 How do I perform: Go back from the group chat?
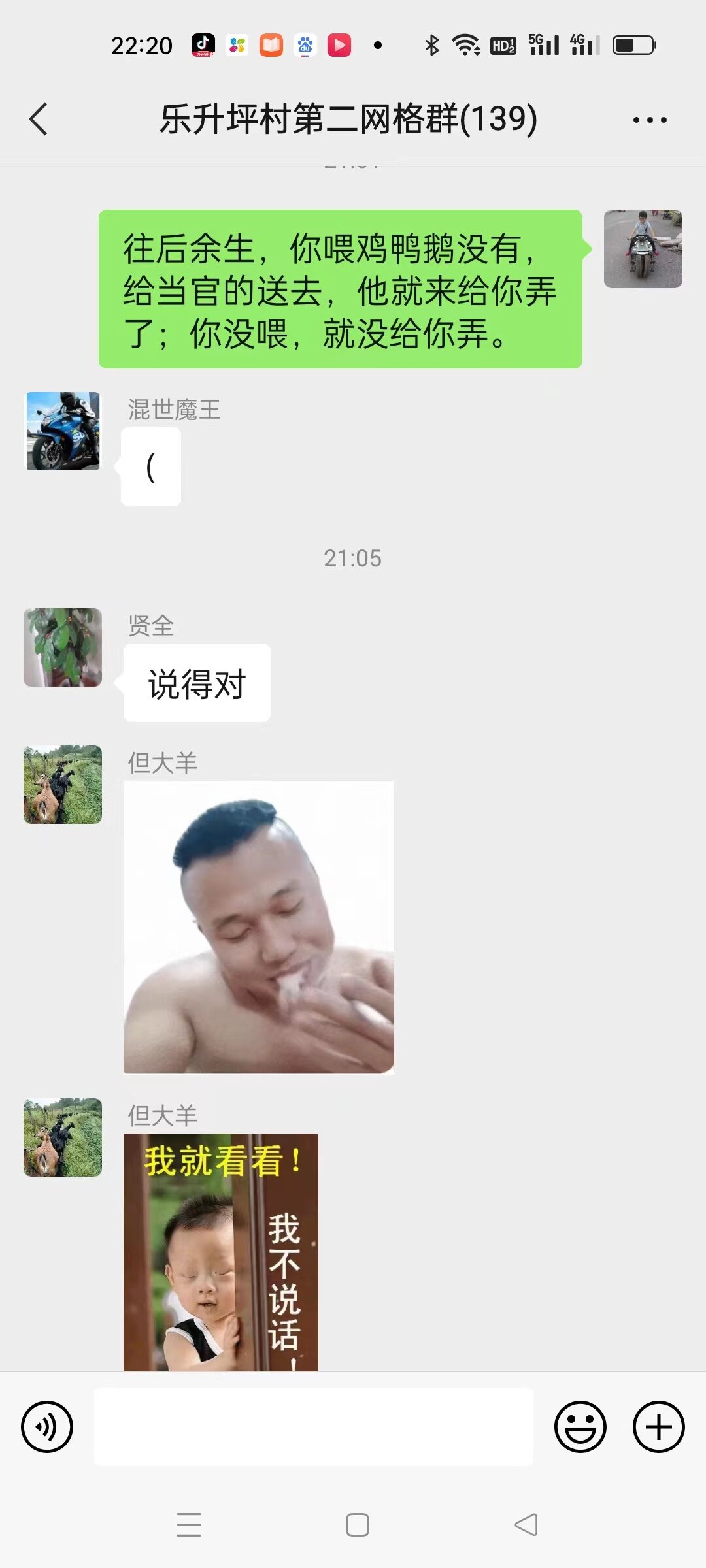click(39, 120)
